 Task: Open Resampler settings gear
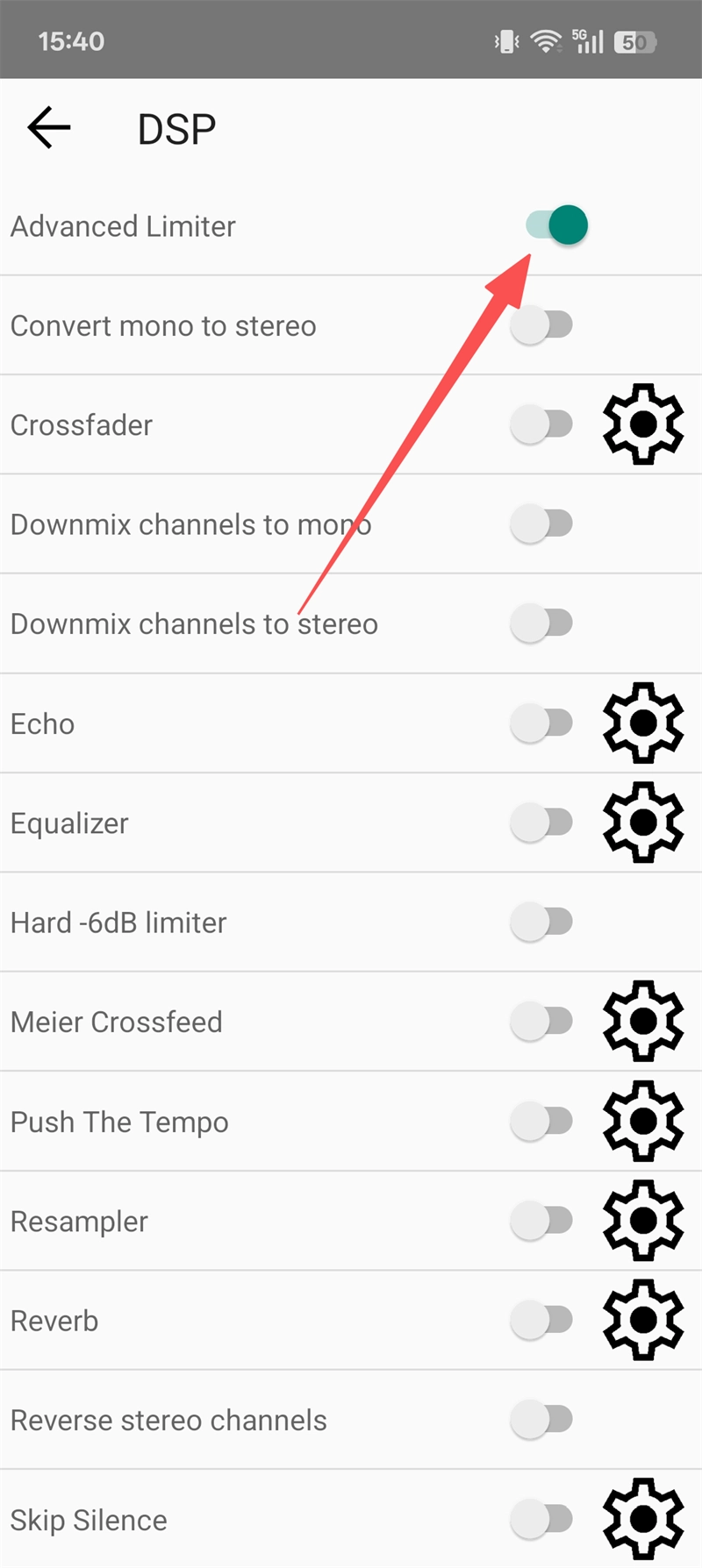point(643,1221)
